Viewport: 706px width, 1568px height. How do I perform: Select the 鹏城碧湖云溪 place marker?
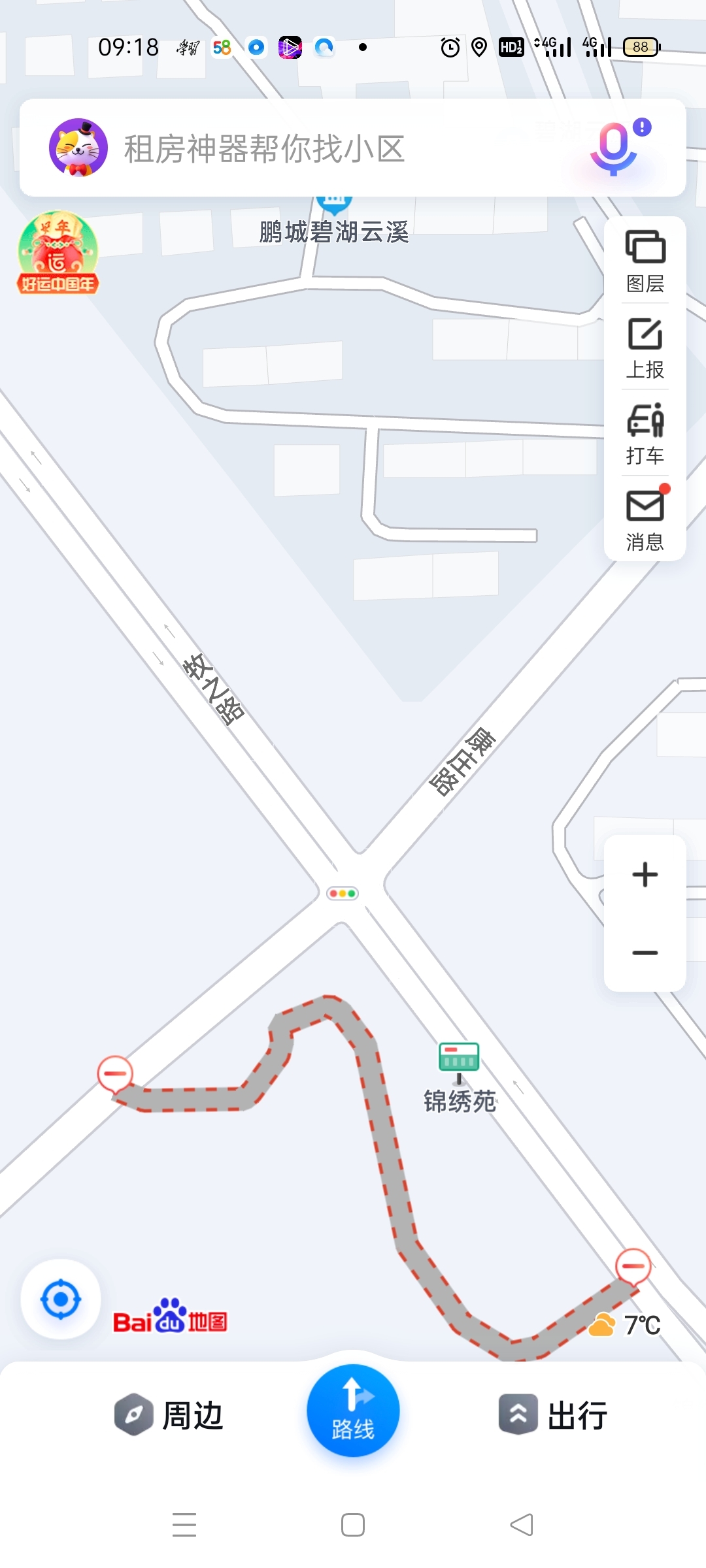(x=334, y=222)
